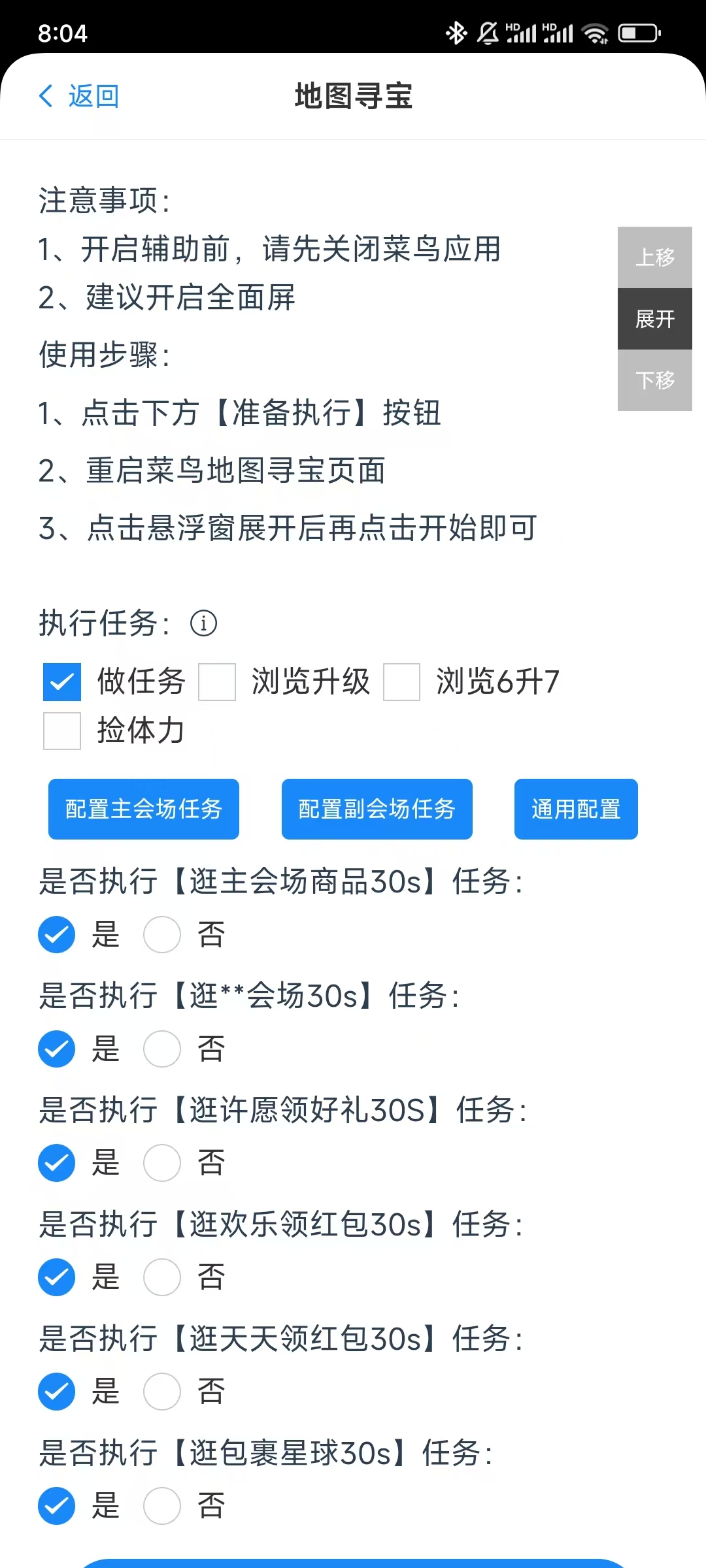Check the 浏览升级 checkbox

pyautogui.click(x=217, y=682)
